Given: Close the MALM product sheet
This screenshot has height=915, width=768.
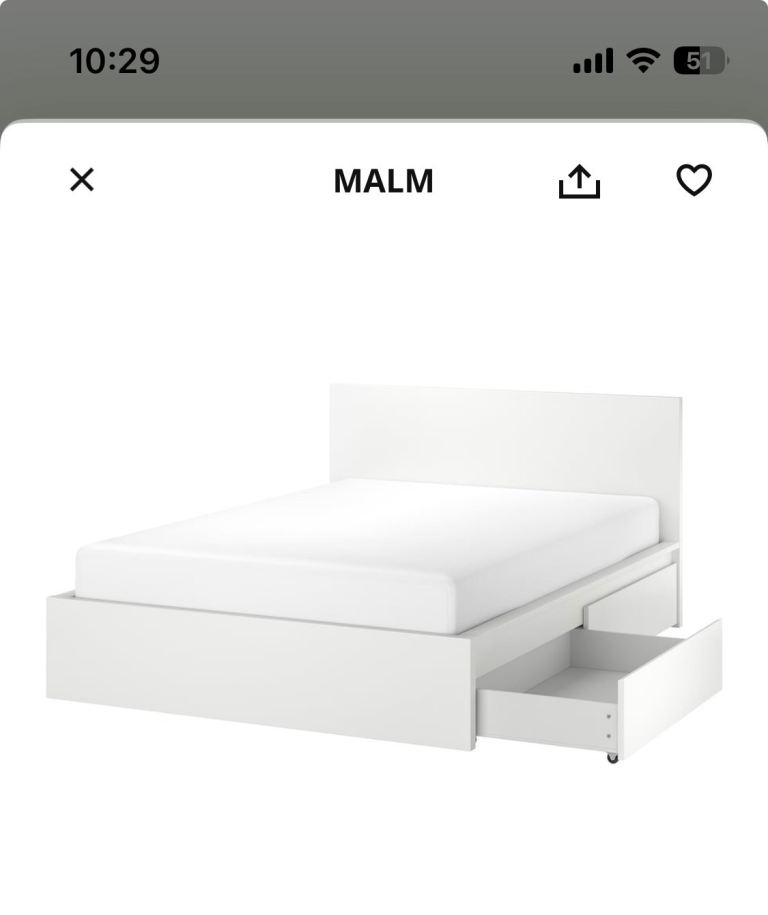Looking at the screenshot, I should [x=82, y=180].
